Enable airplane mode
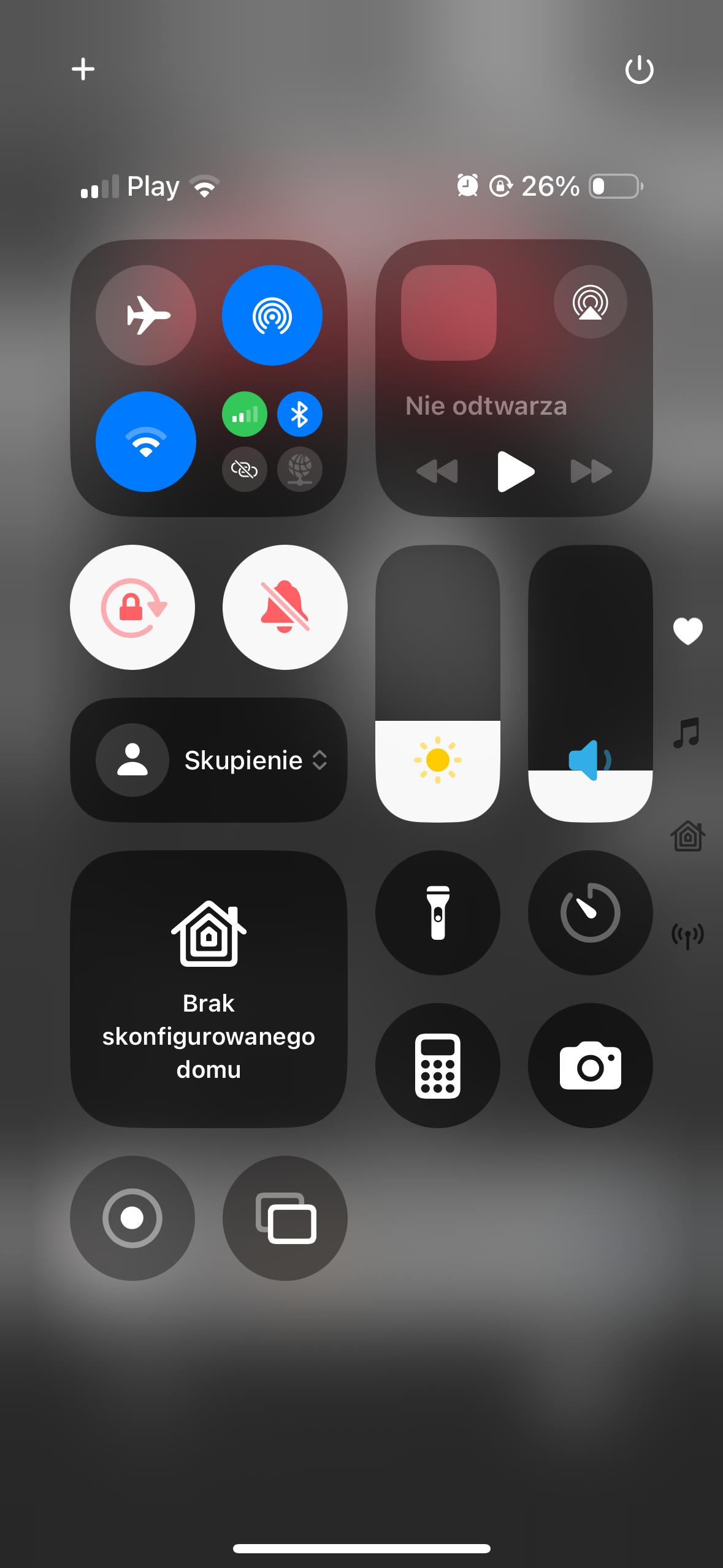This screenshot has height=1568, width=723. point(146,315)
